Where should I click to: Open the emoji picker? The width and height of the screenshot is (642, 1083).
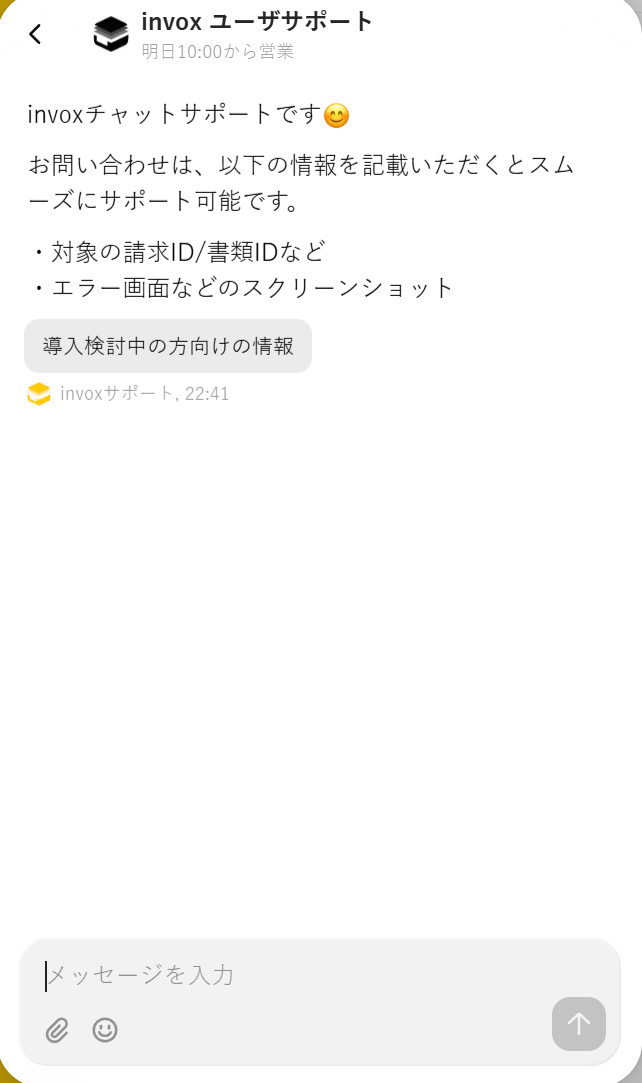point(105,1030)
